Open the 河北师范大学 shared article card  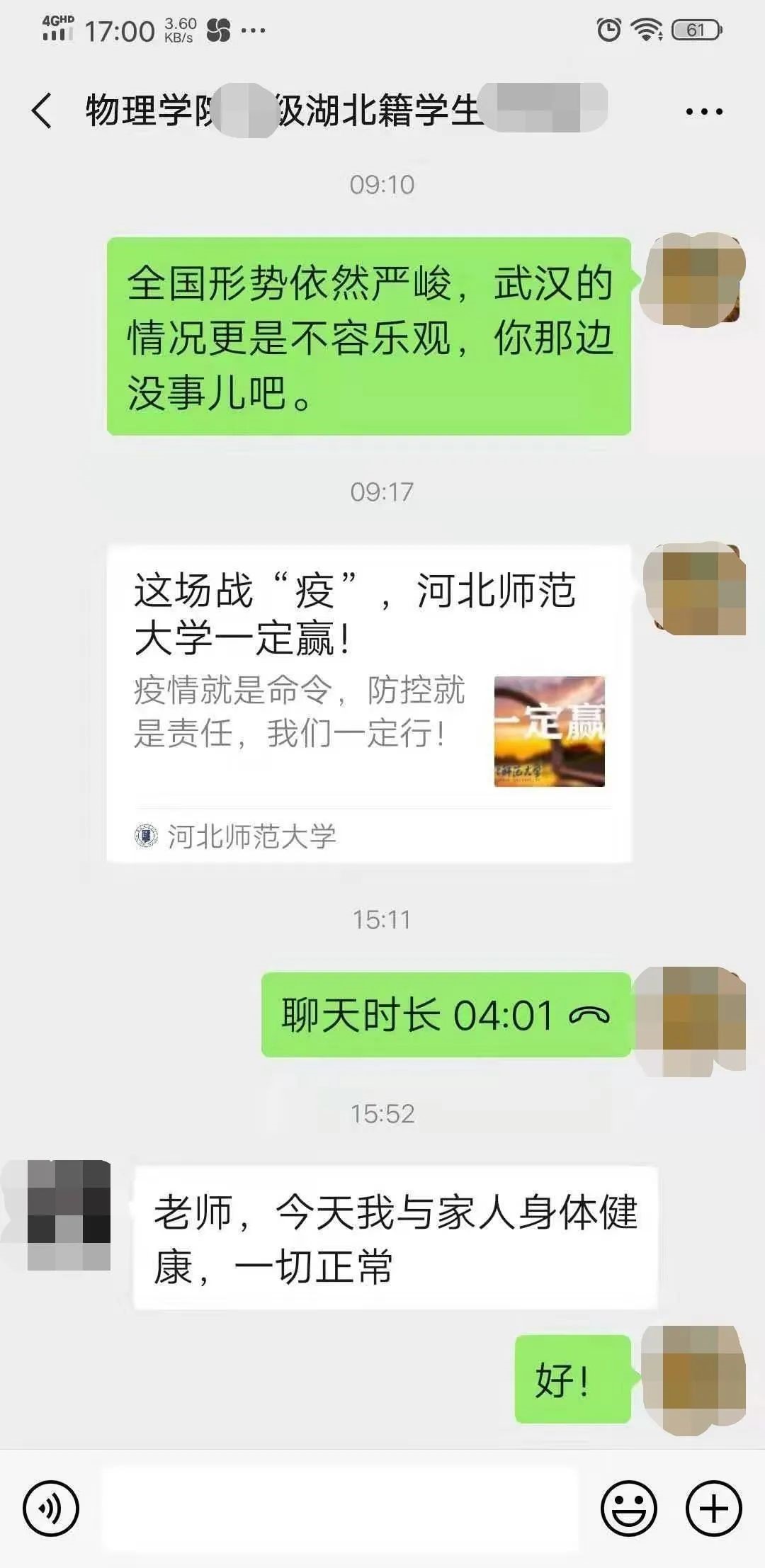[368, 703]
